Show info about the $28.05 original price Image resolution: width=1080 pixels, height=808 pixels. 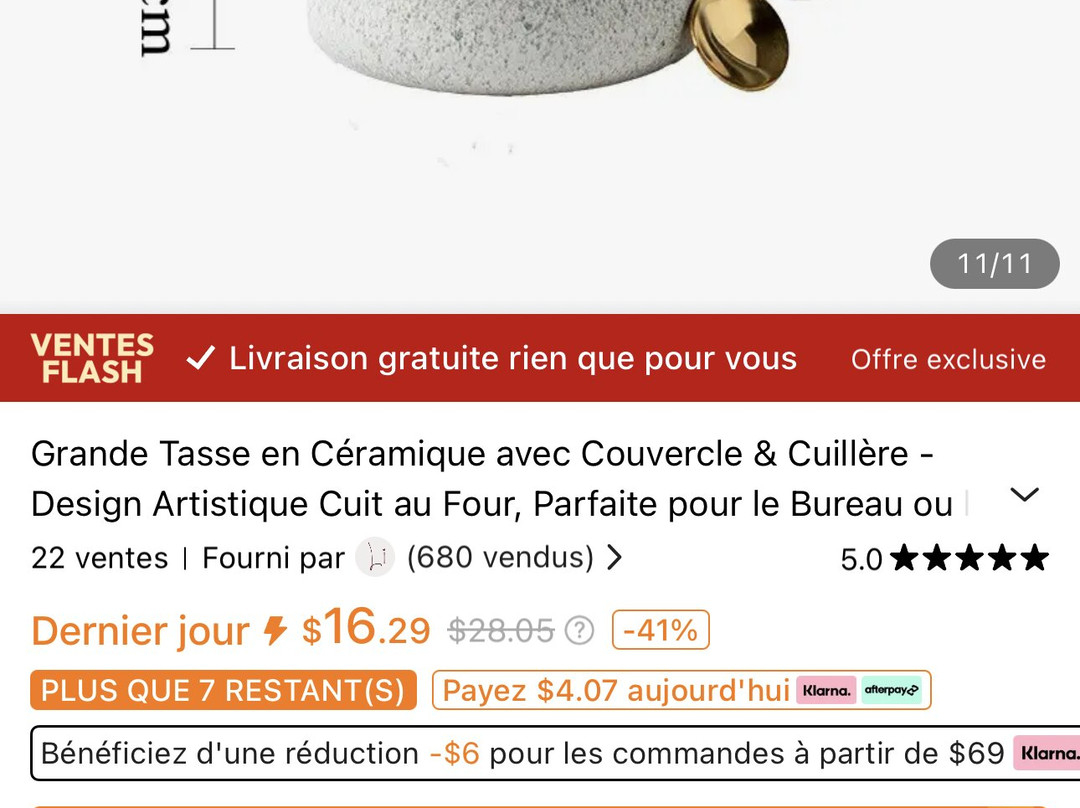[579, 630]
